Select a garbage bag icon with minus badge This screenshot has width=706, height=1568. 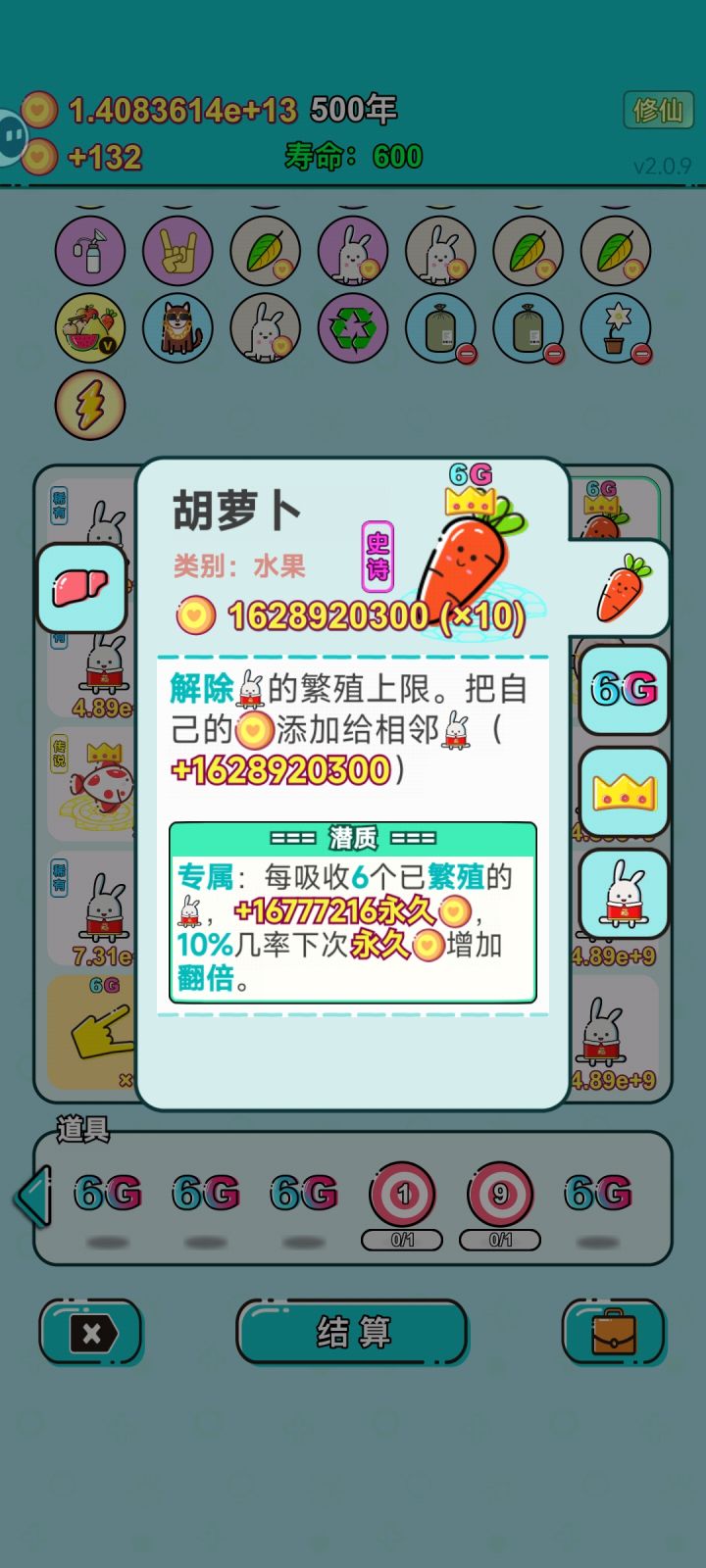[440, 329]
